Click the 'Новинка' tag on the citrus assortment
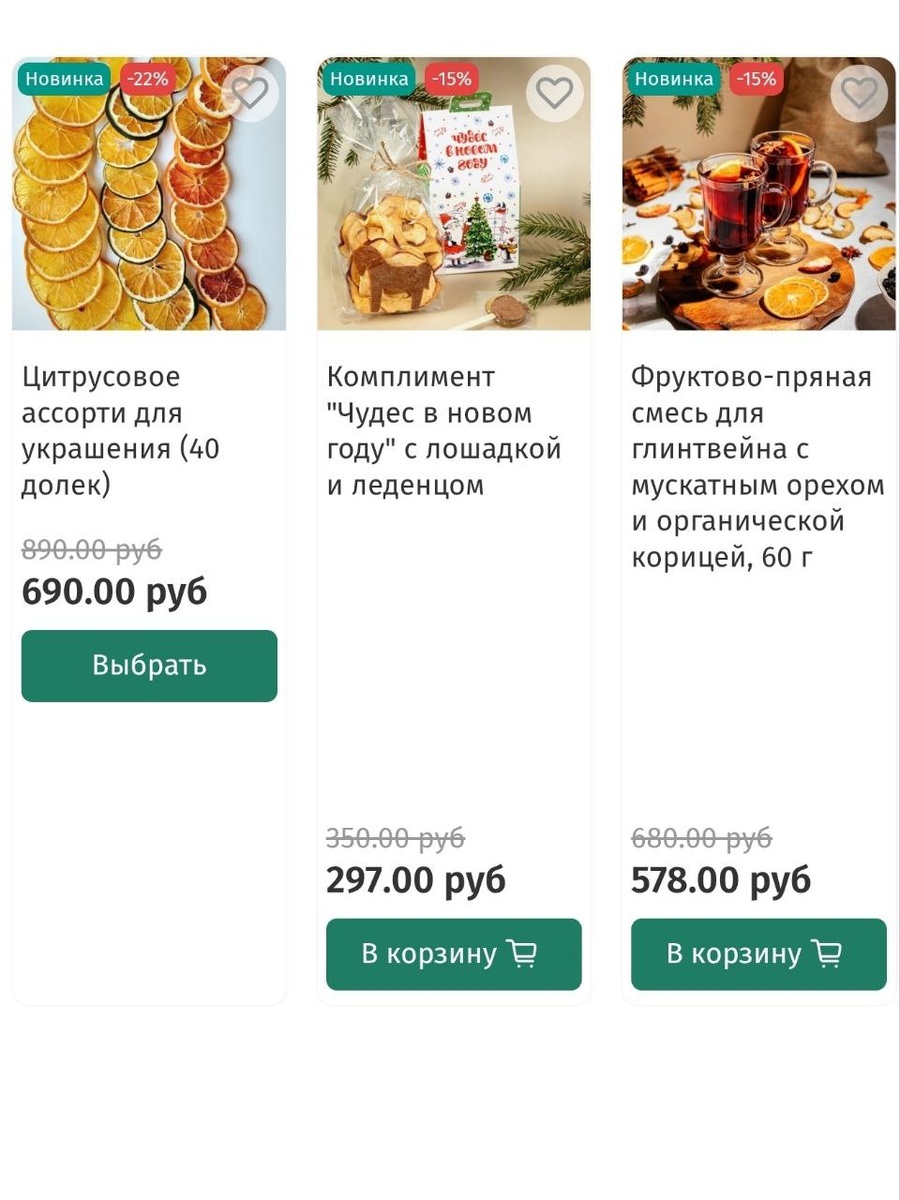Viewport: 900px width, 1200px height. tap(62, 78)
